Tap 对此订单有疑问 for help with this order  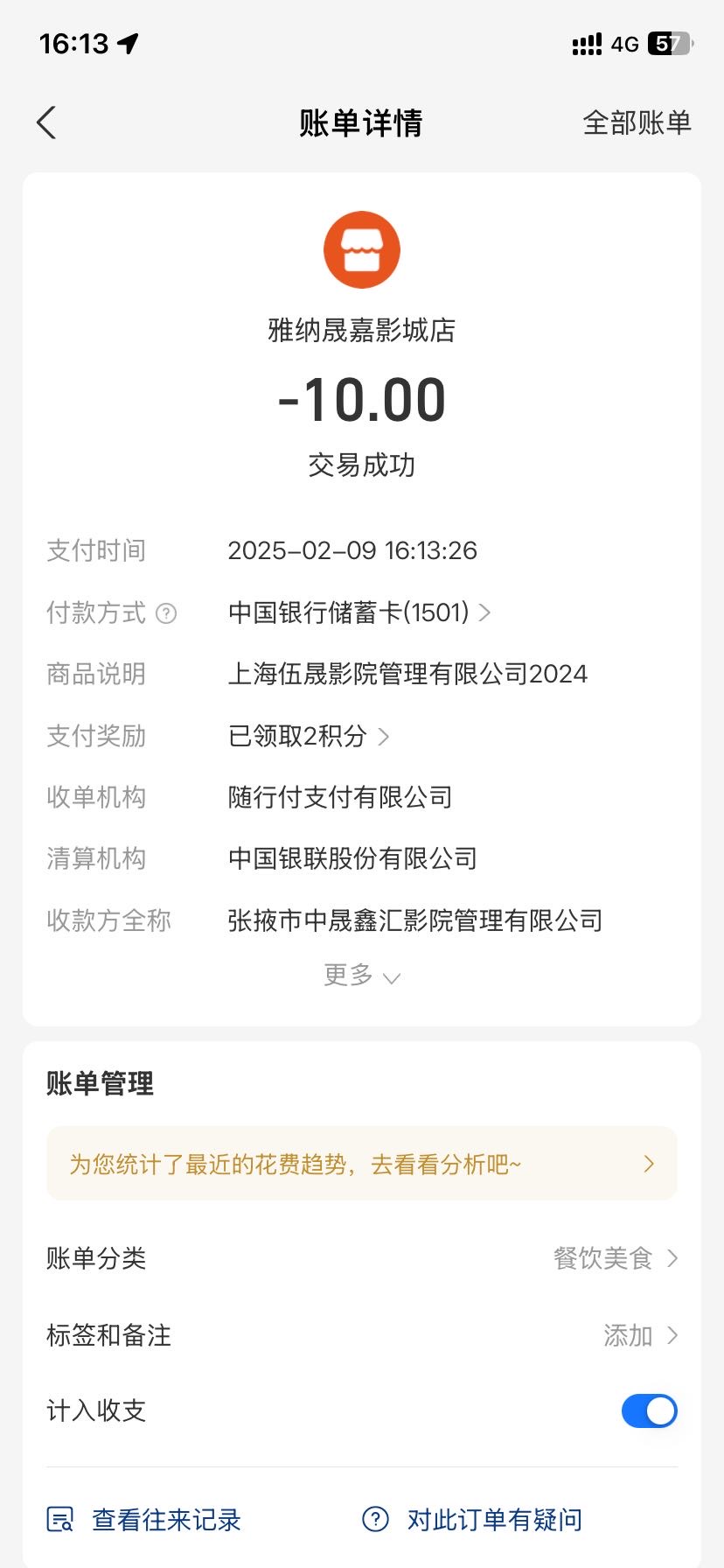[x=472, y=1520]
